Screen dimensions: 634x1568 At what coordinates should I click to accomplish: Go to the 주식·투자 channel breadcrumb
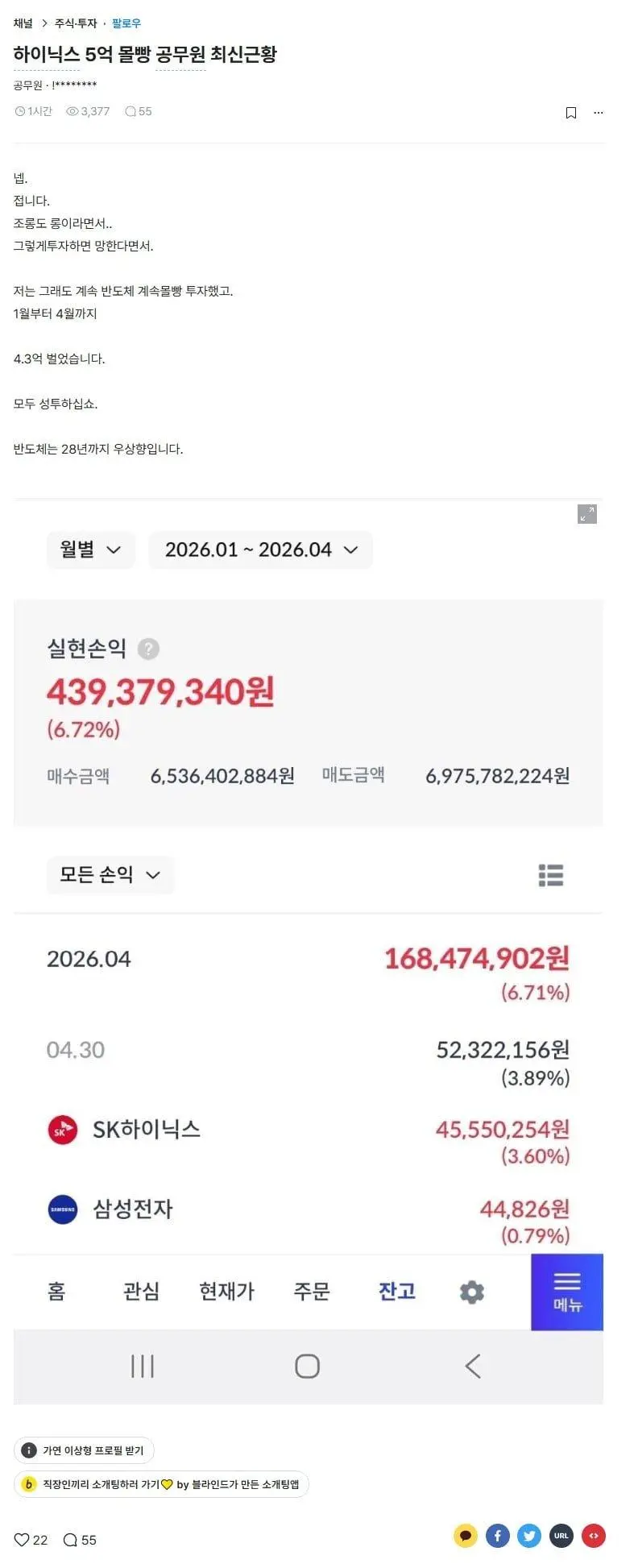[x=73, y=23]
